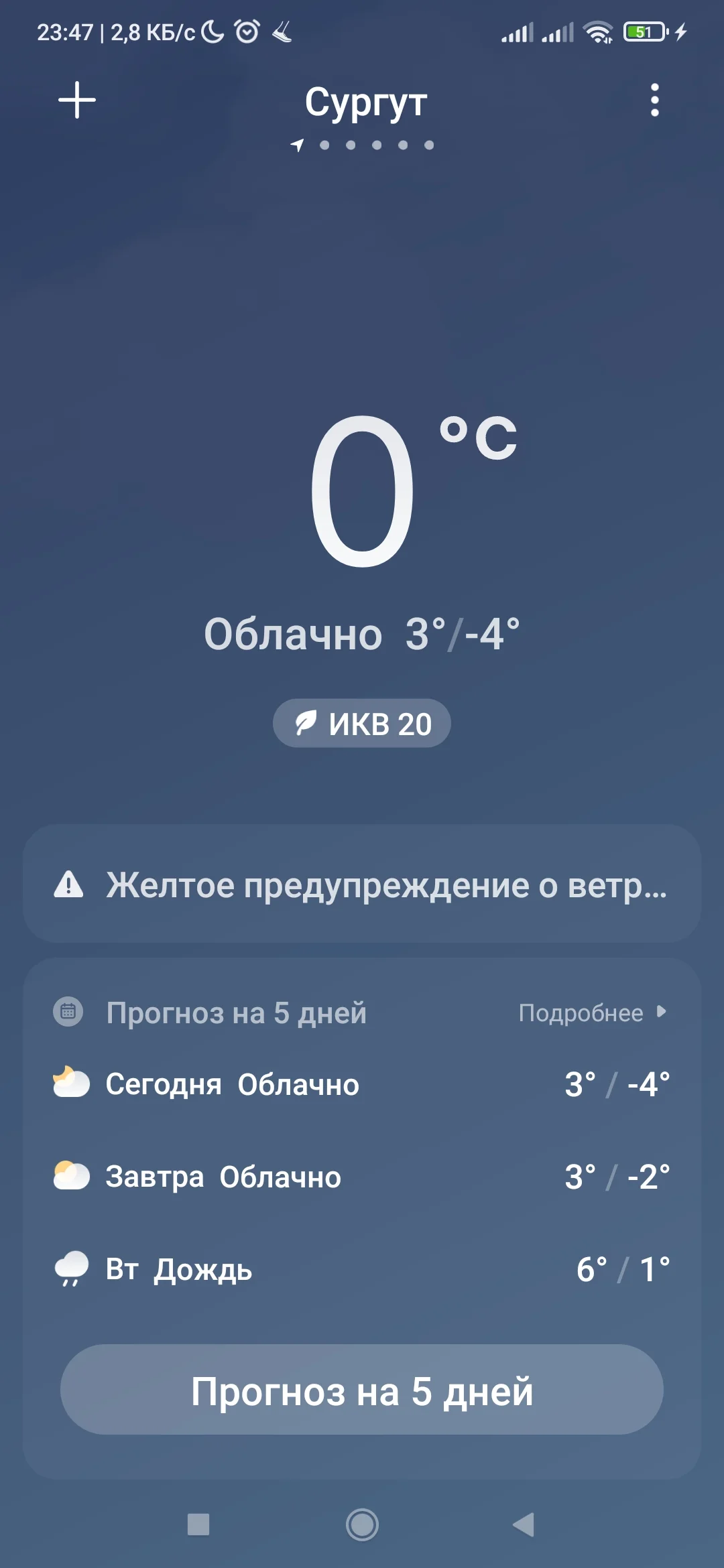
Task: Open today's forecast row Сегодня Облачно
Action: (x=362, y=1084)
